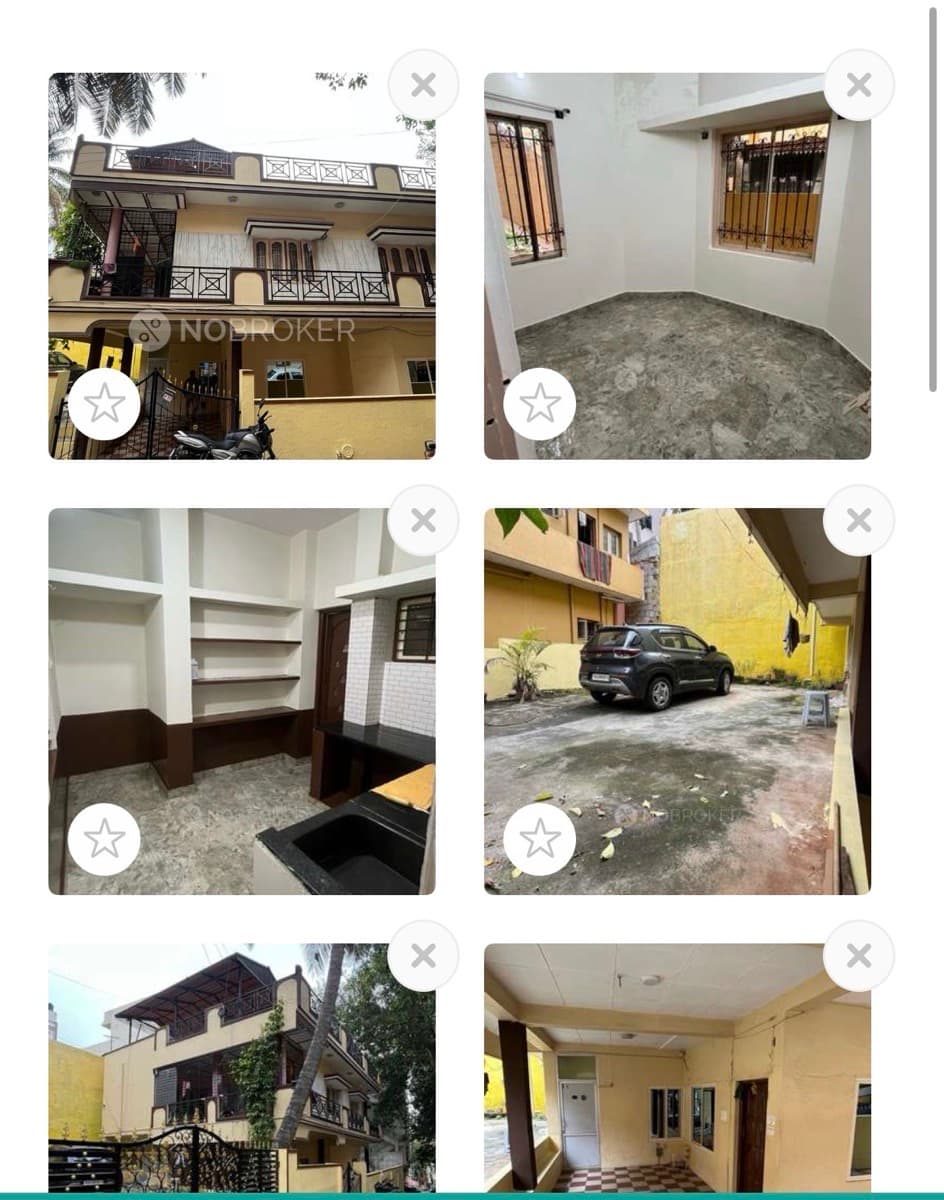
Task: Tap the star on the motorcycle-front house image
Action: (x=105, y=403)
